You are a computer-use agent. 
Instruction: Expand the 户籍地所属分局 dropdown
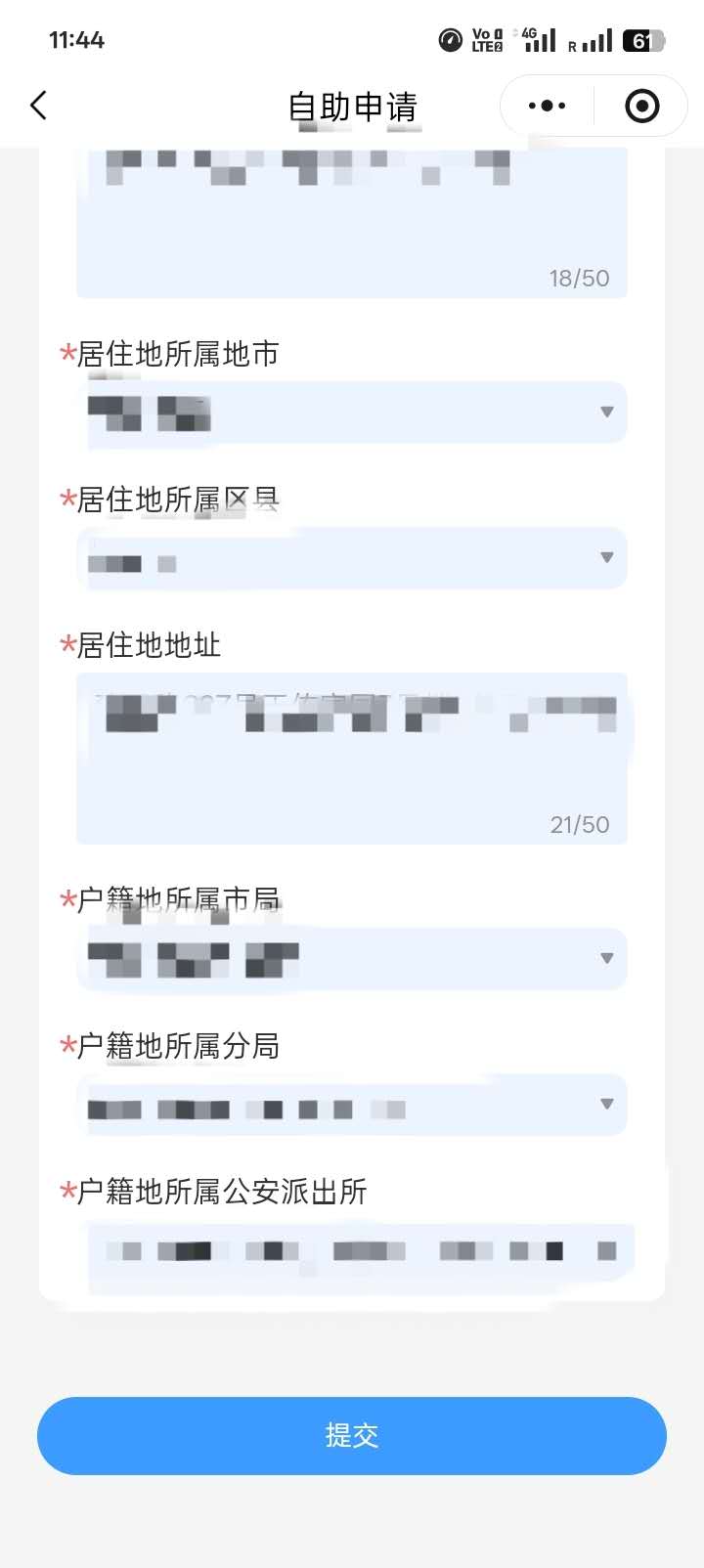pos(352,1105)
